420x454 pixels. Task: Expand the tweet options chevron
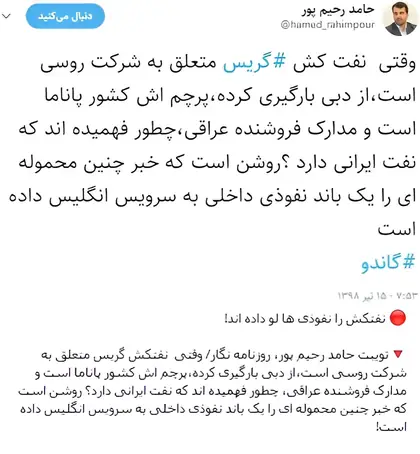coord(6,16)
